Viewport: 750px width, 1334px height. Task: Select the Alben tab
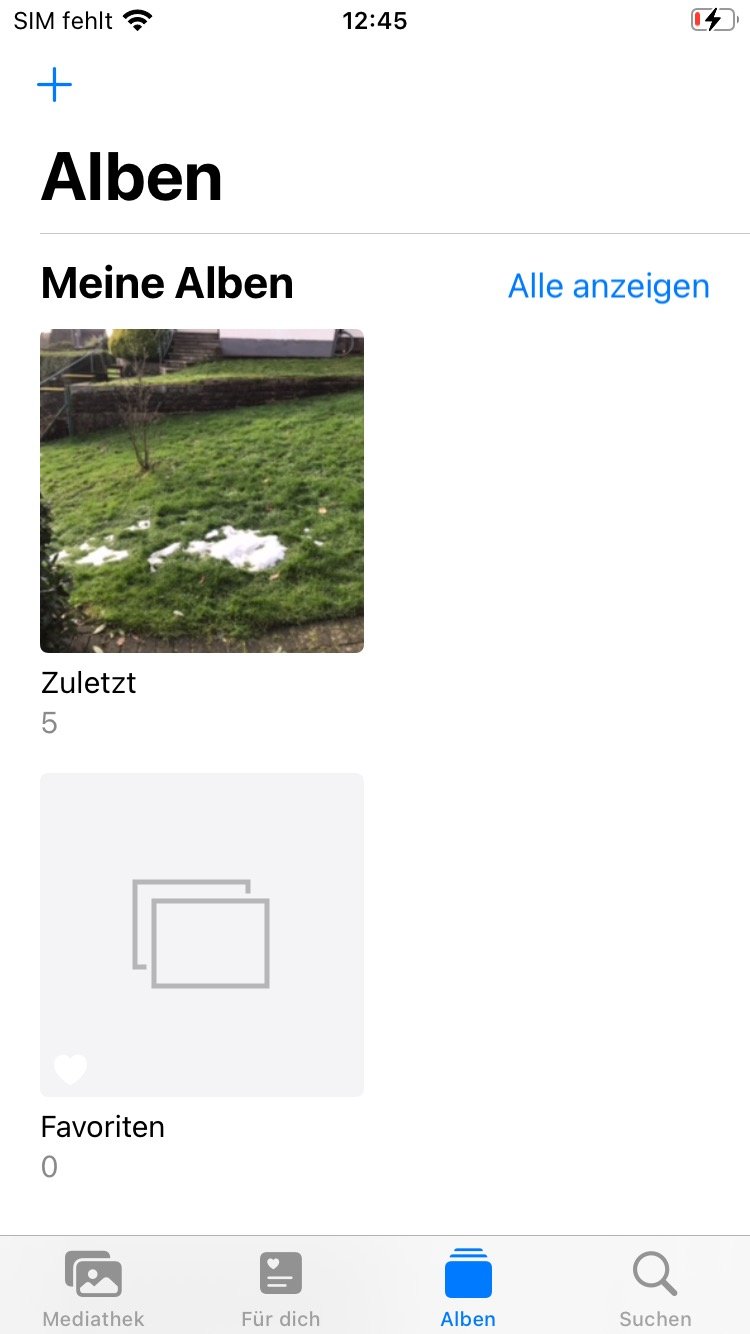pos(468,1287)
